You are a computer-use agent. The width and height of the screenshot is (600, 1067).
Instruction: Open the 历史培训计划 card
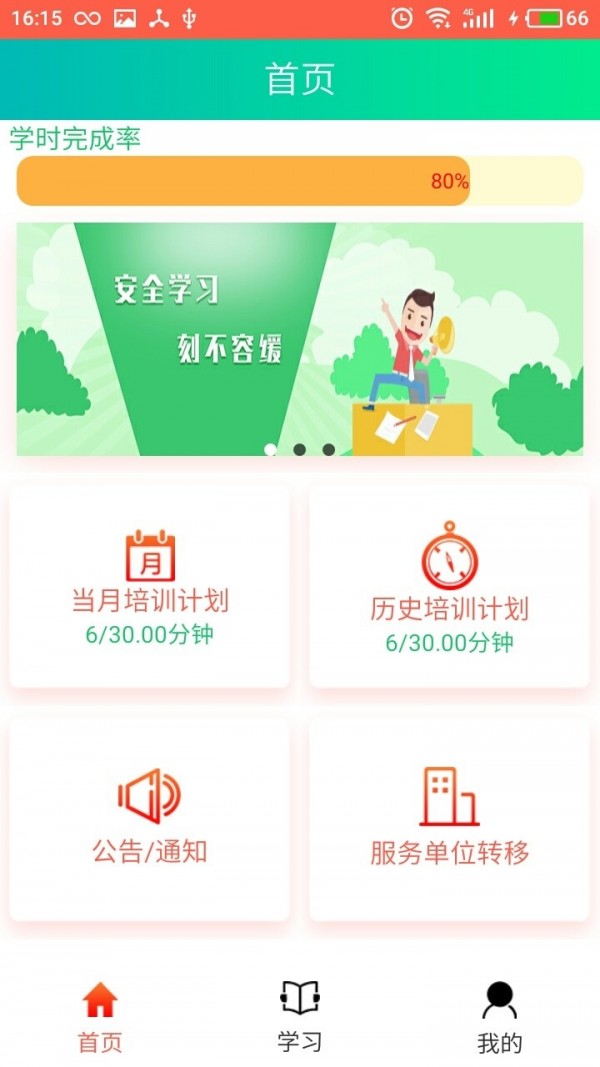(449, 586)
